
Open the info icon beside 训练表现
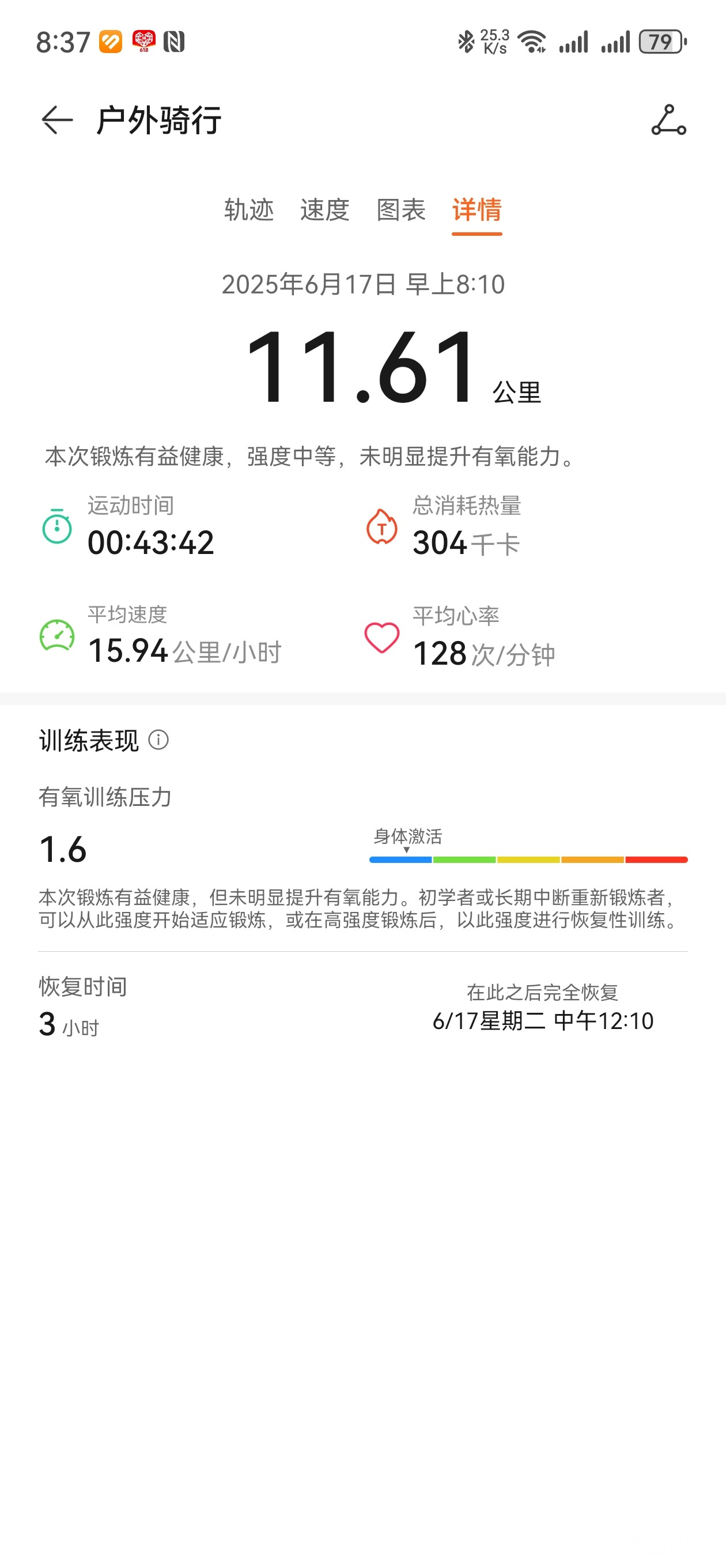click(x=159, y=740)
